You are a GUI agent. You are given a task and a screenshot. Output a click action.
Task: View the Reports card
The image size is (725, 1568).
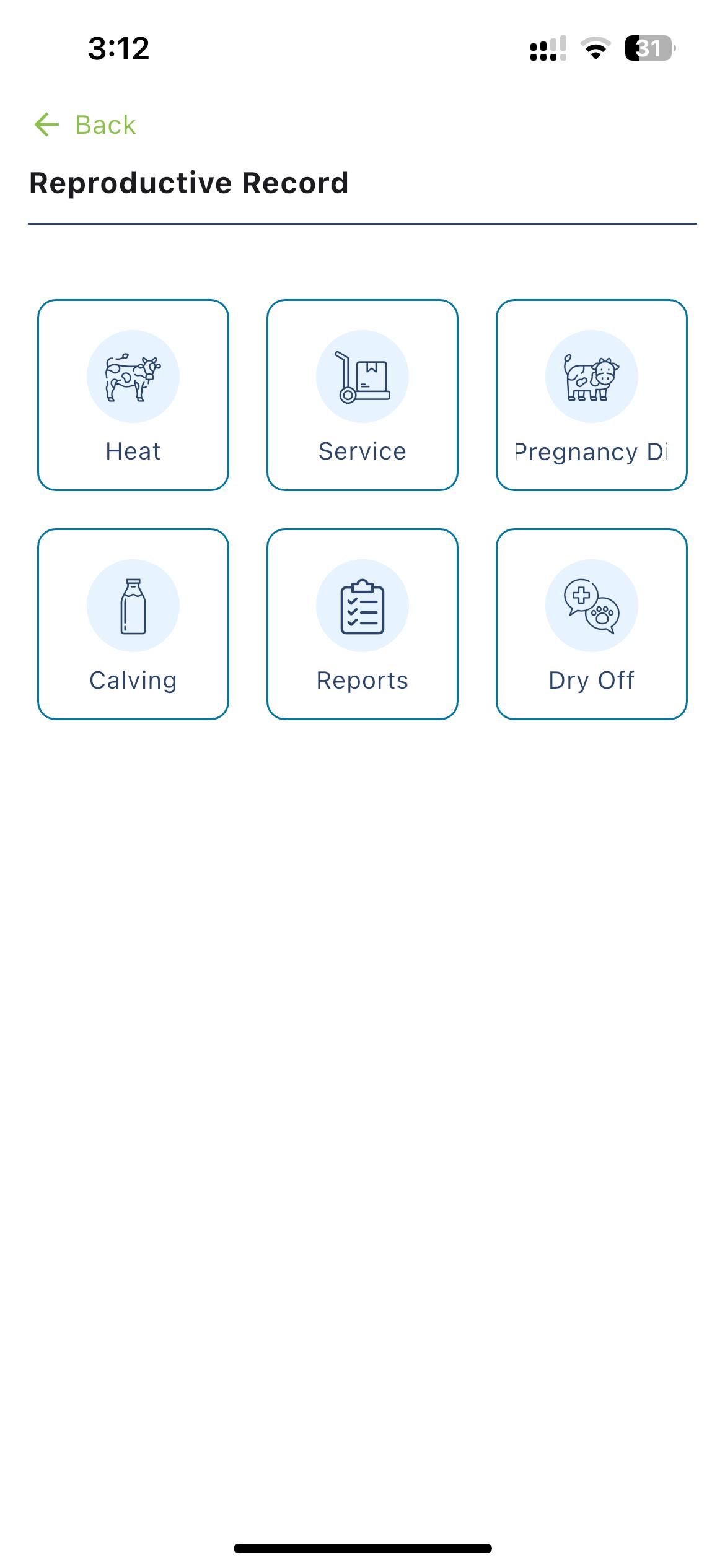coord(362,624)
